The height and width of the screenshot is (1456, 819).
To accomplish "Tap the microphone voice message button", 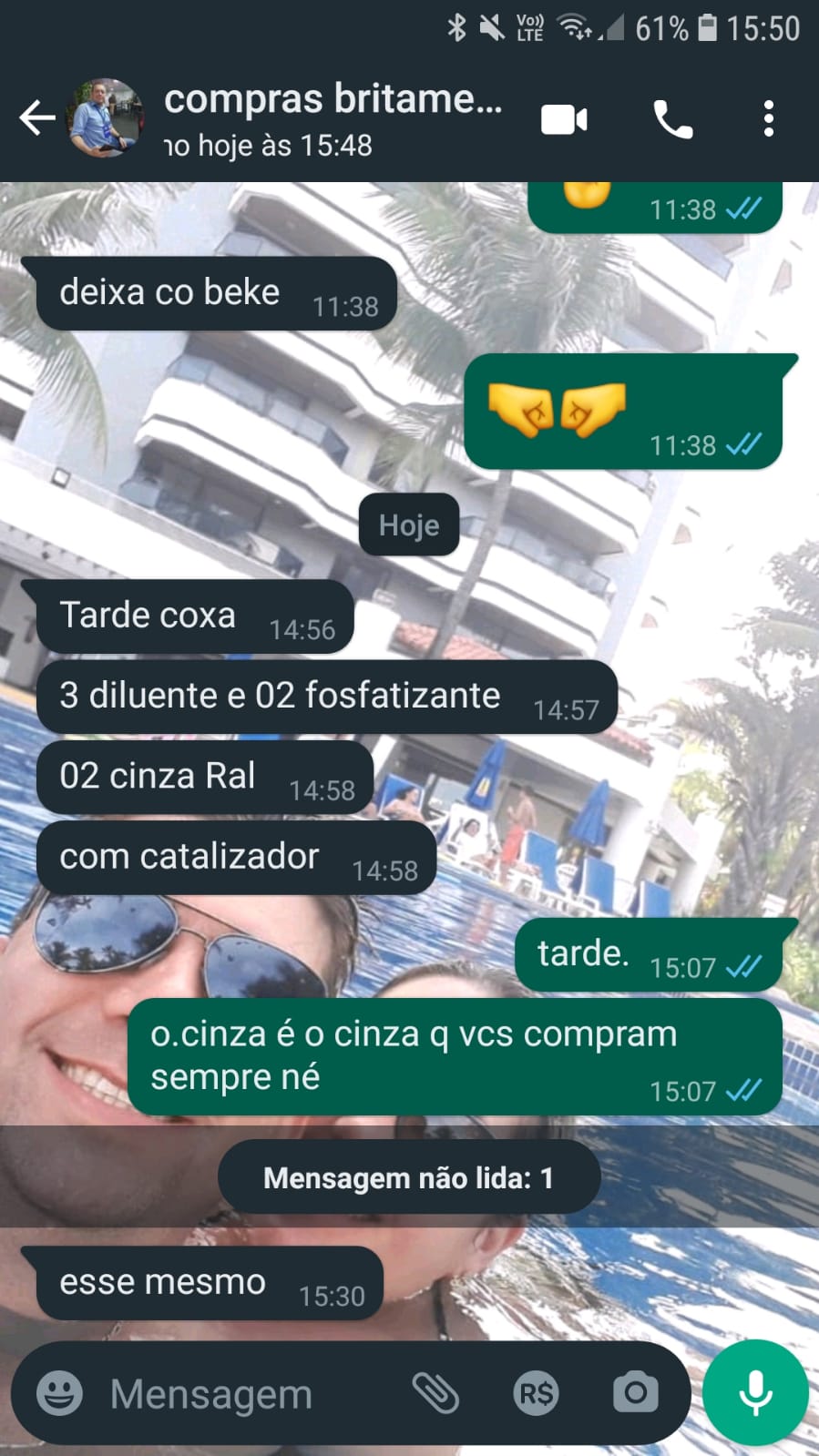I will (755, 1392).
